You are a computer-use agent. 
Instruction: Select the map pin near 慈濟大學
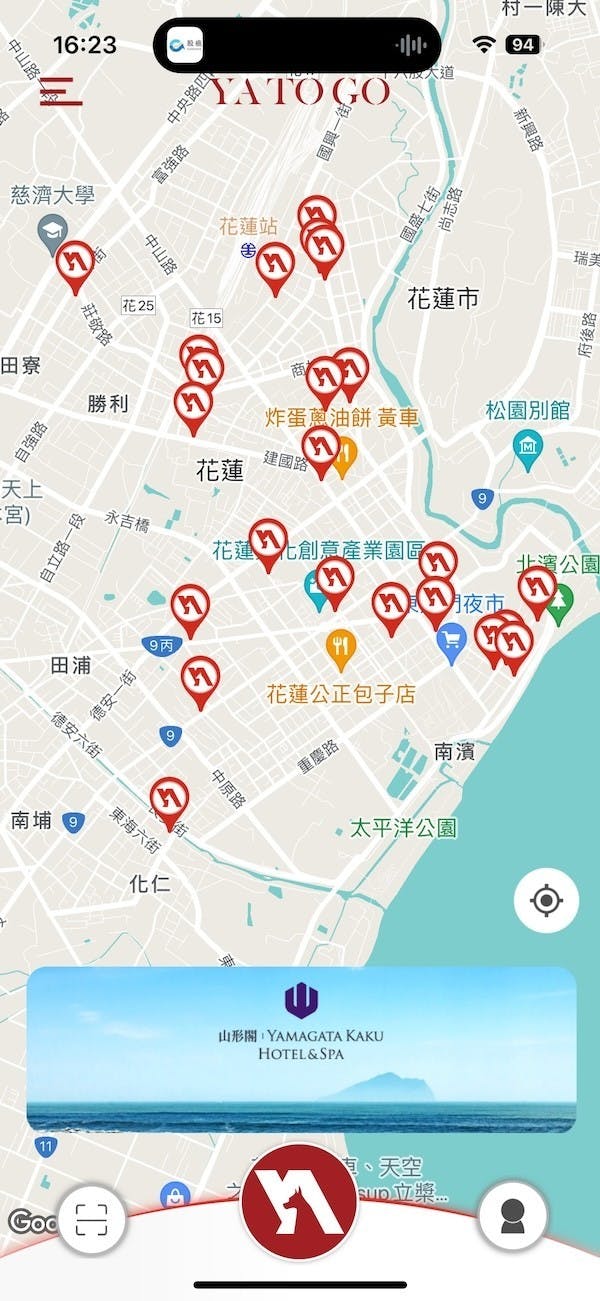pyautogui.click(x=75, y=263)
